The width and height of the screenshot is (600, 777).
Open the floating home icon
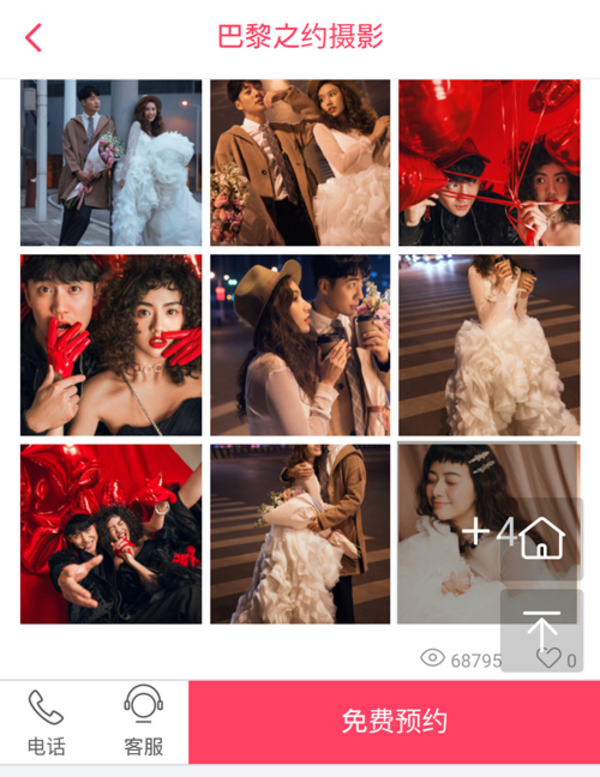pos(542,538)
